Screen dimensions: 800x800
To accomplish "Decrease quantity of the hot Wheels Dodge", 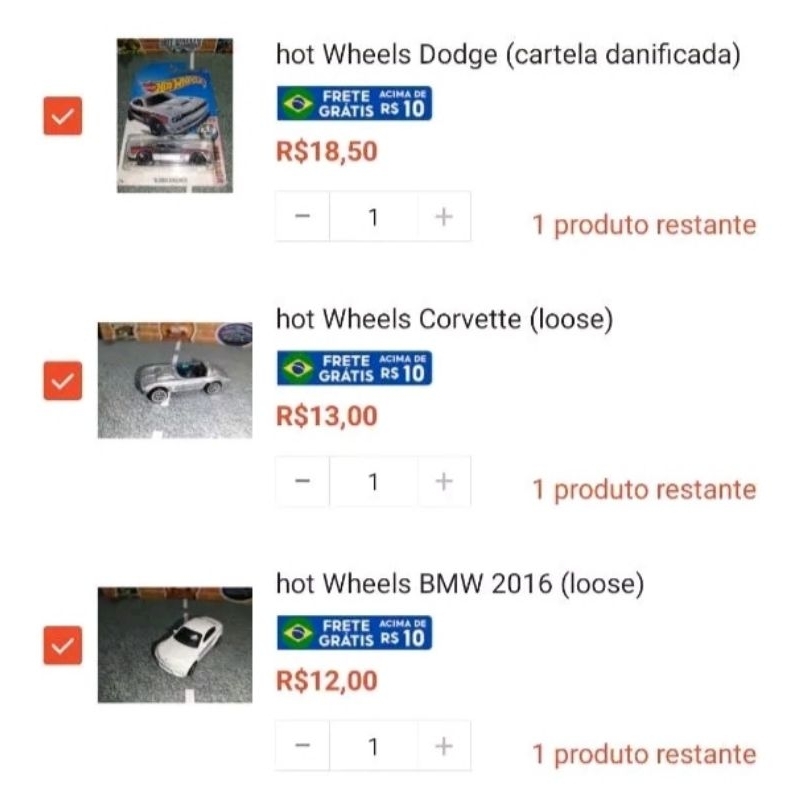I will 303,217.
